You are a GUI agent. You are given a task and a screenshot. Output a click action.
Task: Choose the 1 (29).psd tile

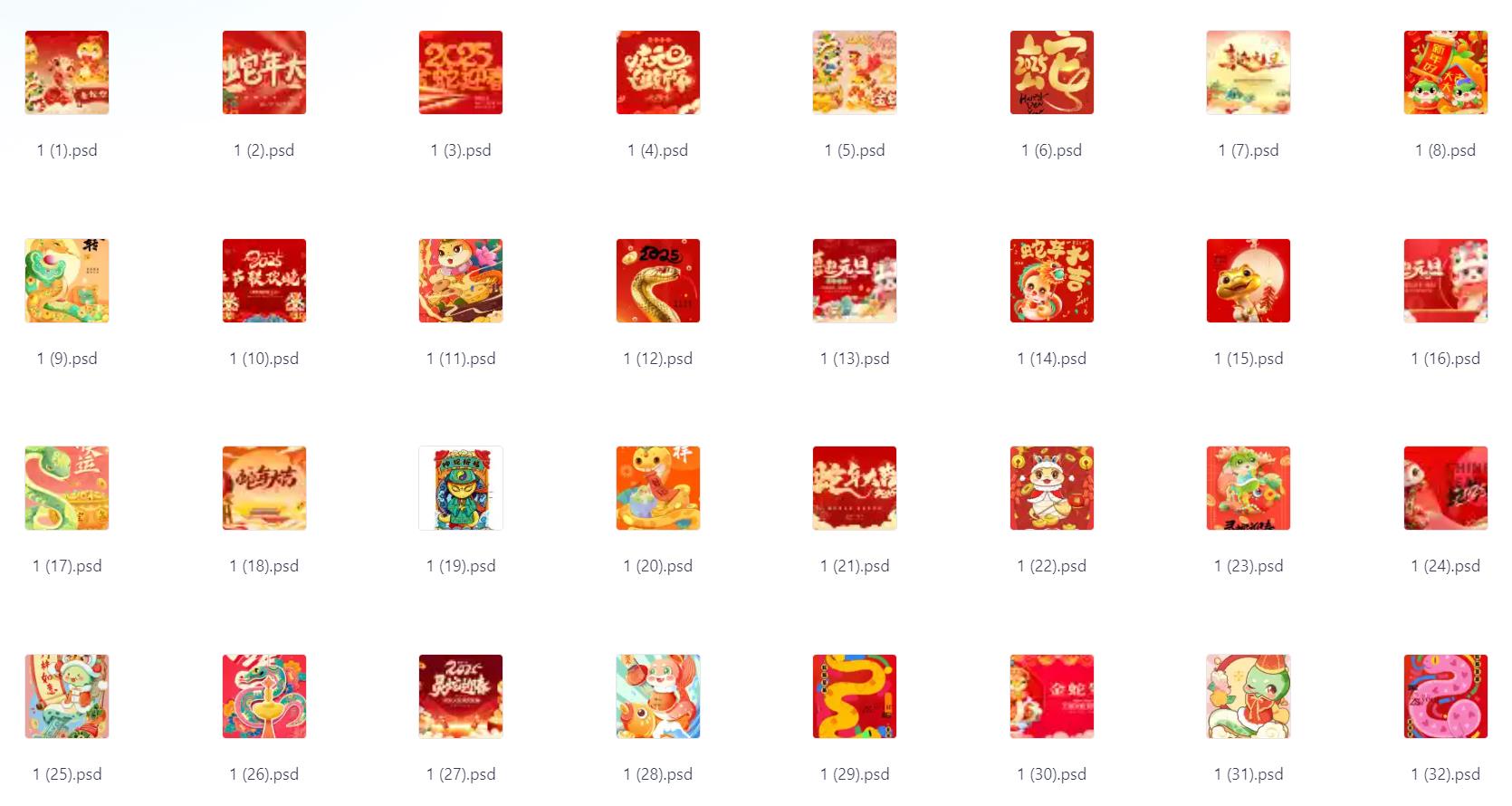click(x=854, y=696)
